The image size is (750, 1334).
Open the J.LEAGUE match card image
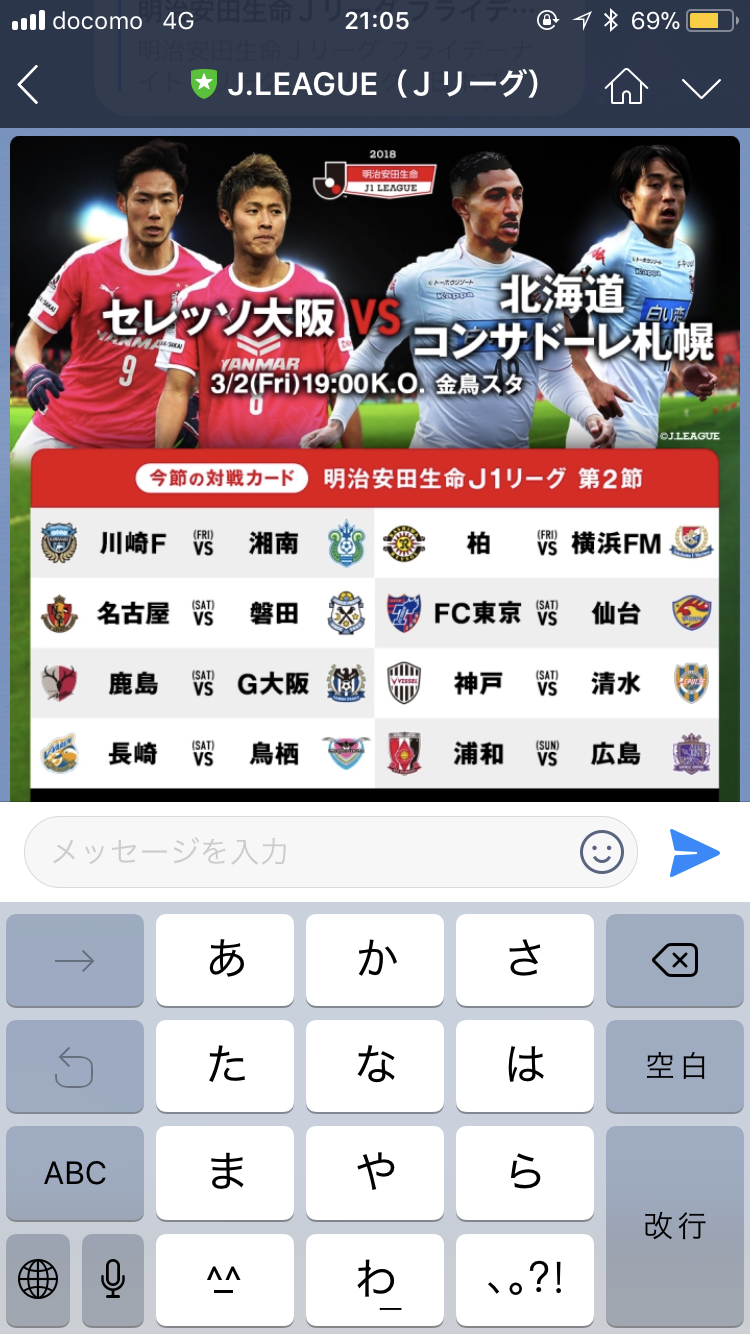(x=375, y=468)
